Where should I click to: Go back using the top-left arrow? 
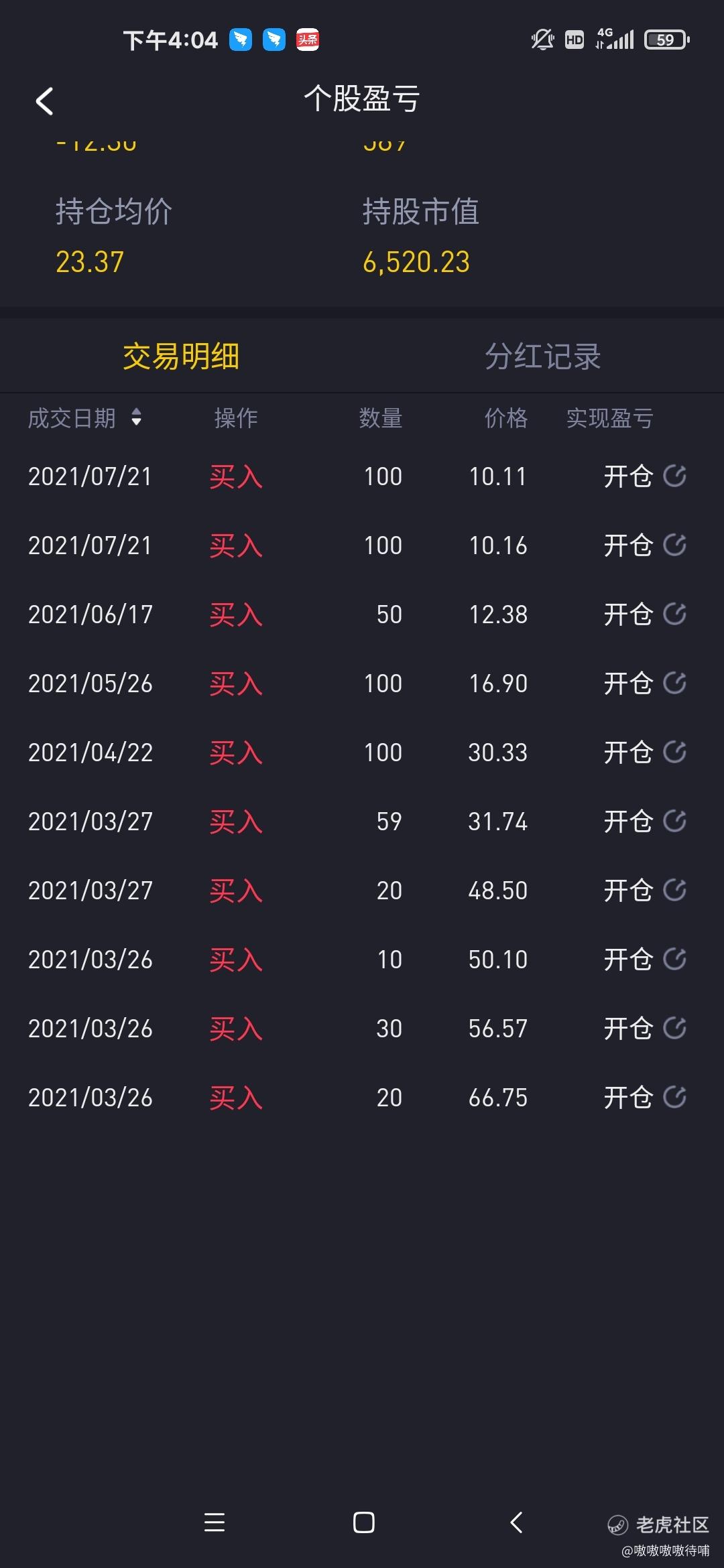click(x=44, y=101)
